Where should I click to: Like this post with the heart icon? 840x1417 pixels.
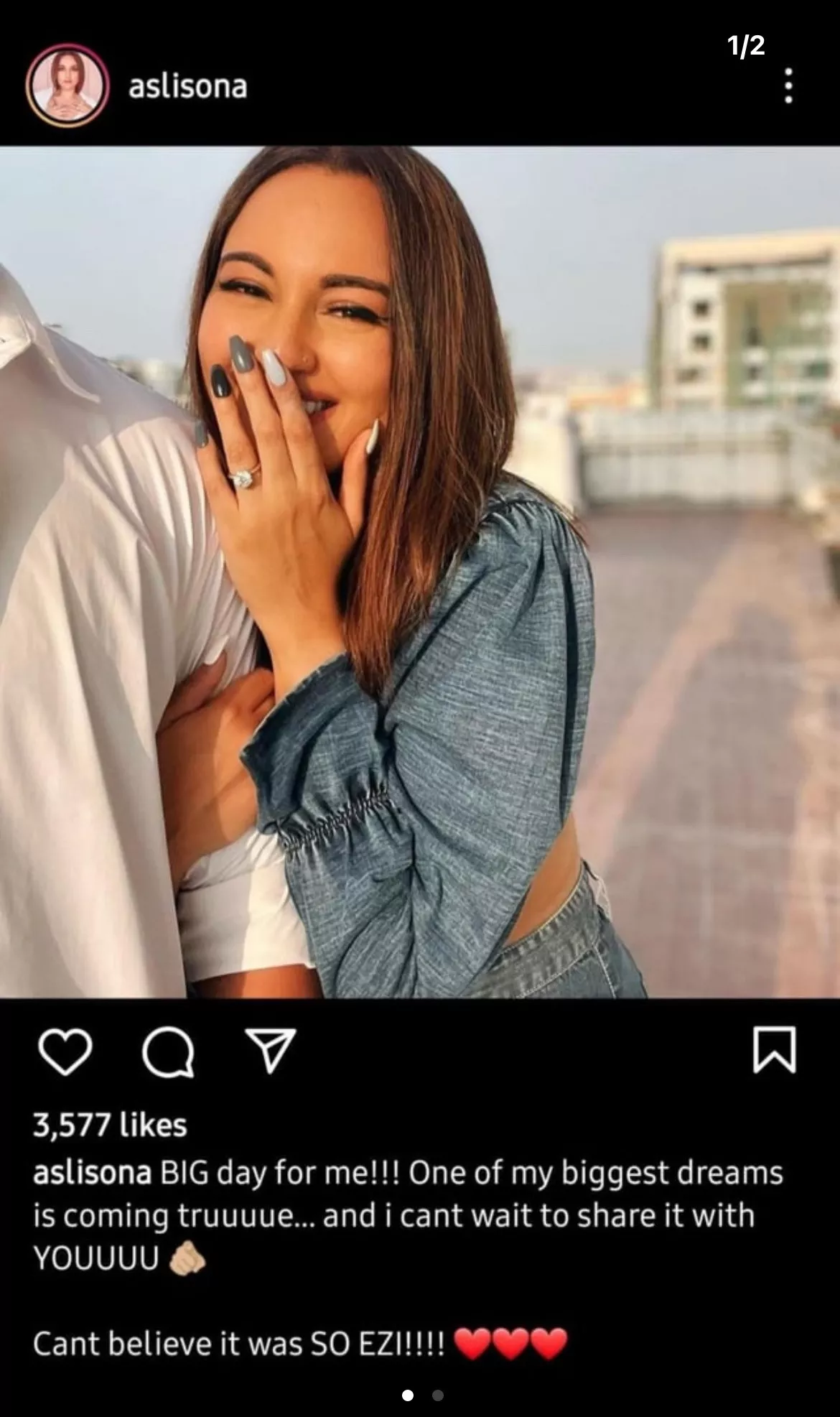(65, 1051)
